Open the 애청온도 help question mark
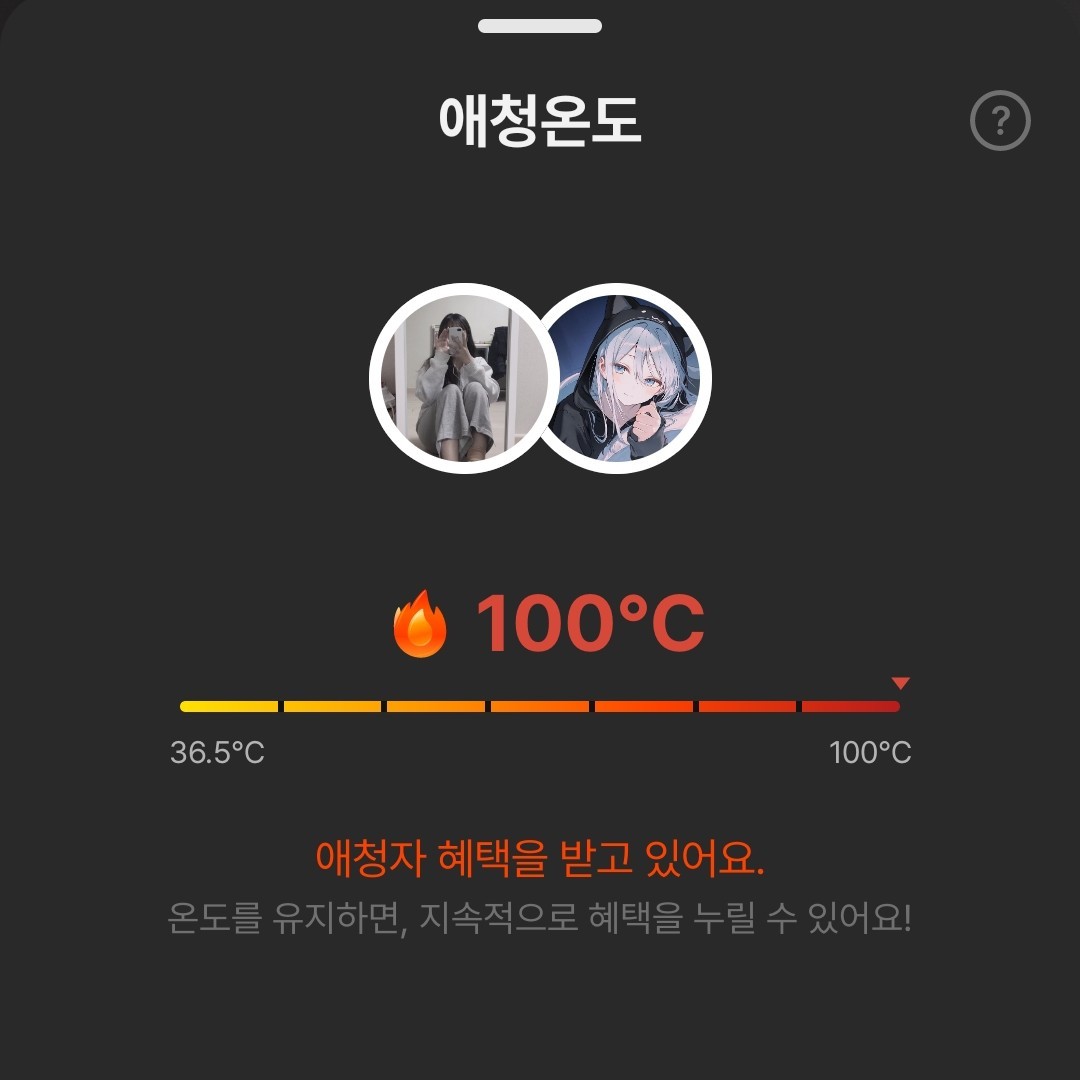This screenshot has width=1080, height=1080. click(999, 121)
